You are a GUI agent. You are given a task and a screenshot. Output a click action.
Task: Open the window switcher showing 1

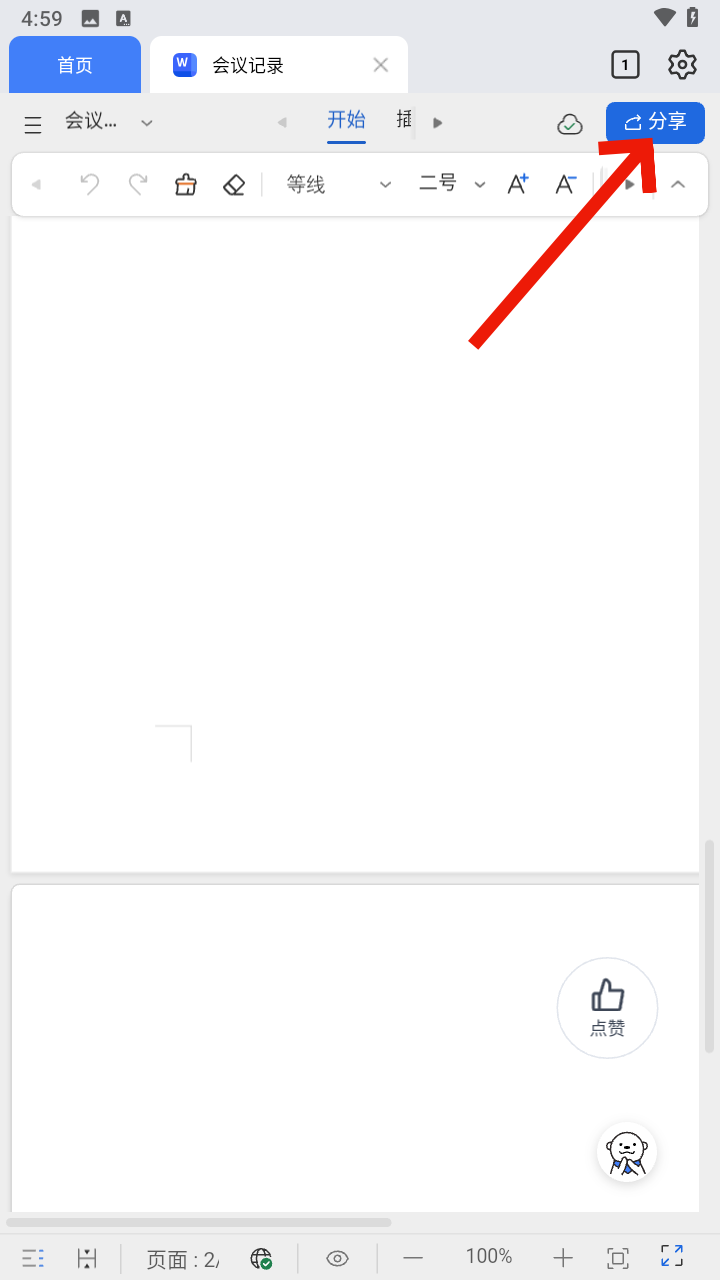click(625, 65)
